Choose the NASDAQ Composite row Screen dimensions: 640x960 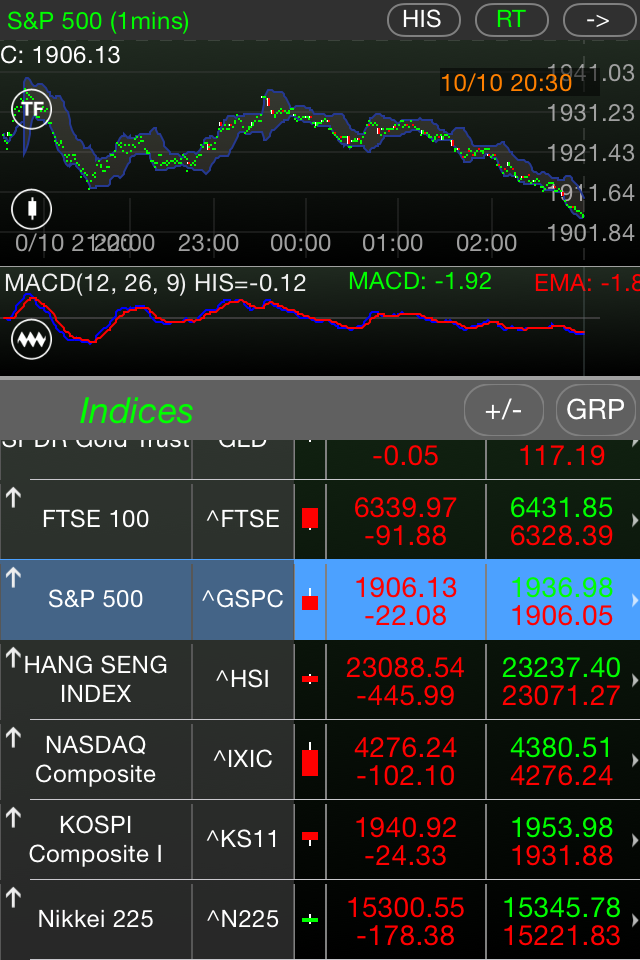(x=96, y=759)
